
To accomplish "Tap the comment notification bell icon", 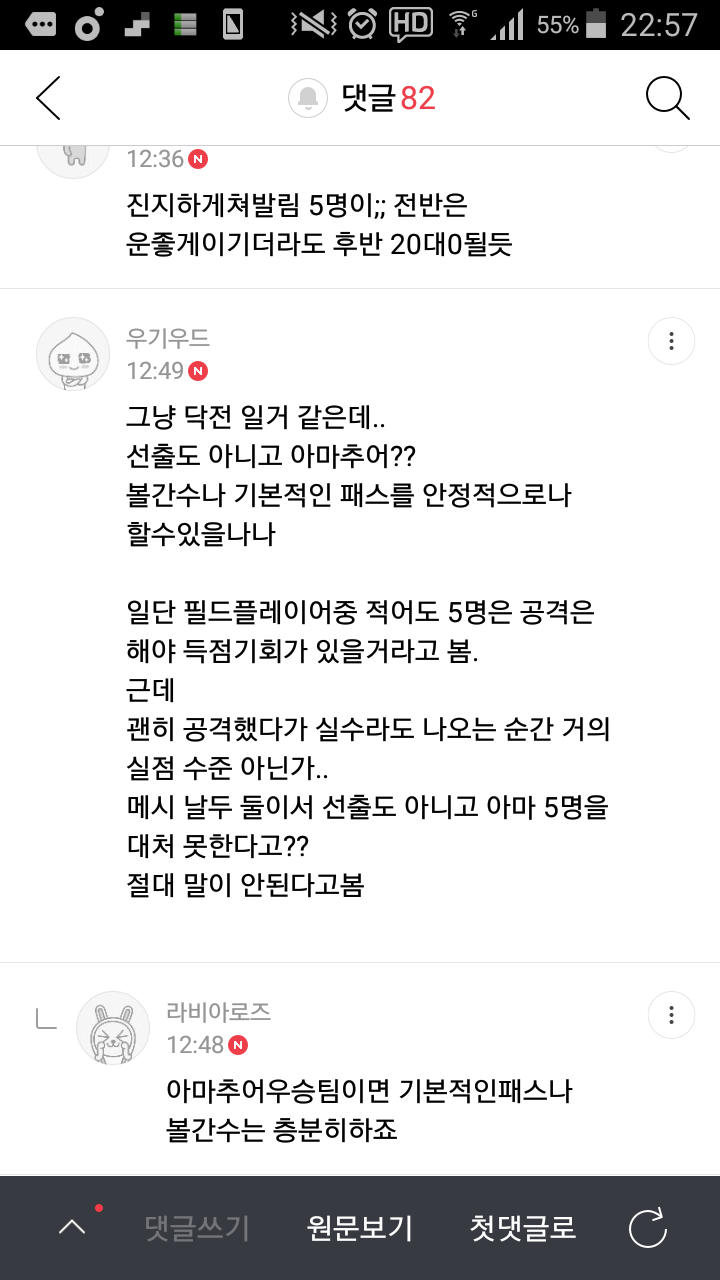I will (308, 98).
